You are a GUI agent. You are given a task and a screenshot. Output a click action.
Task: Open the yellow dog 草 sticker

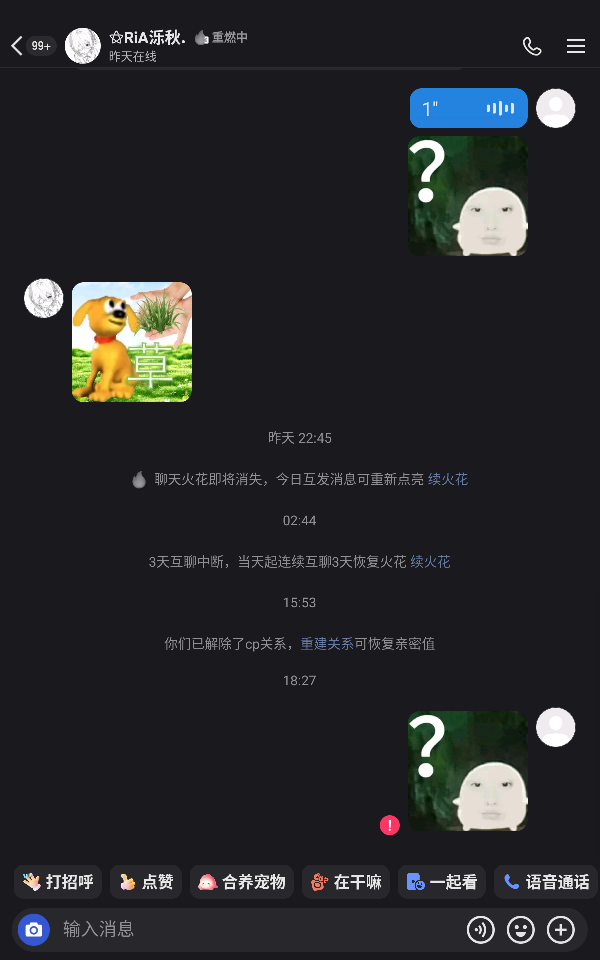[x=132, y=342]
